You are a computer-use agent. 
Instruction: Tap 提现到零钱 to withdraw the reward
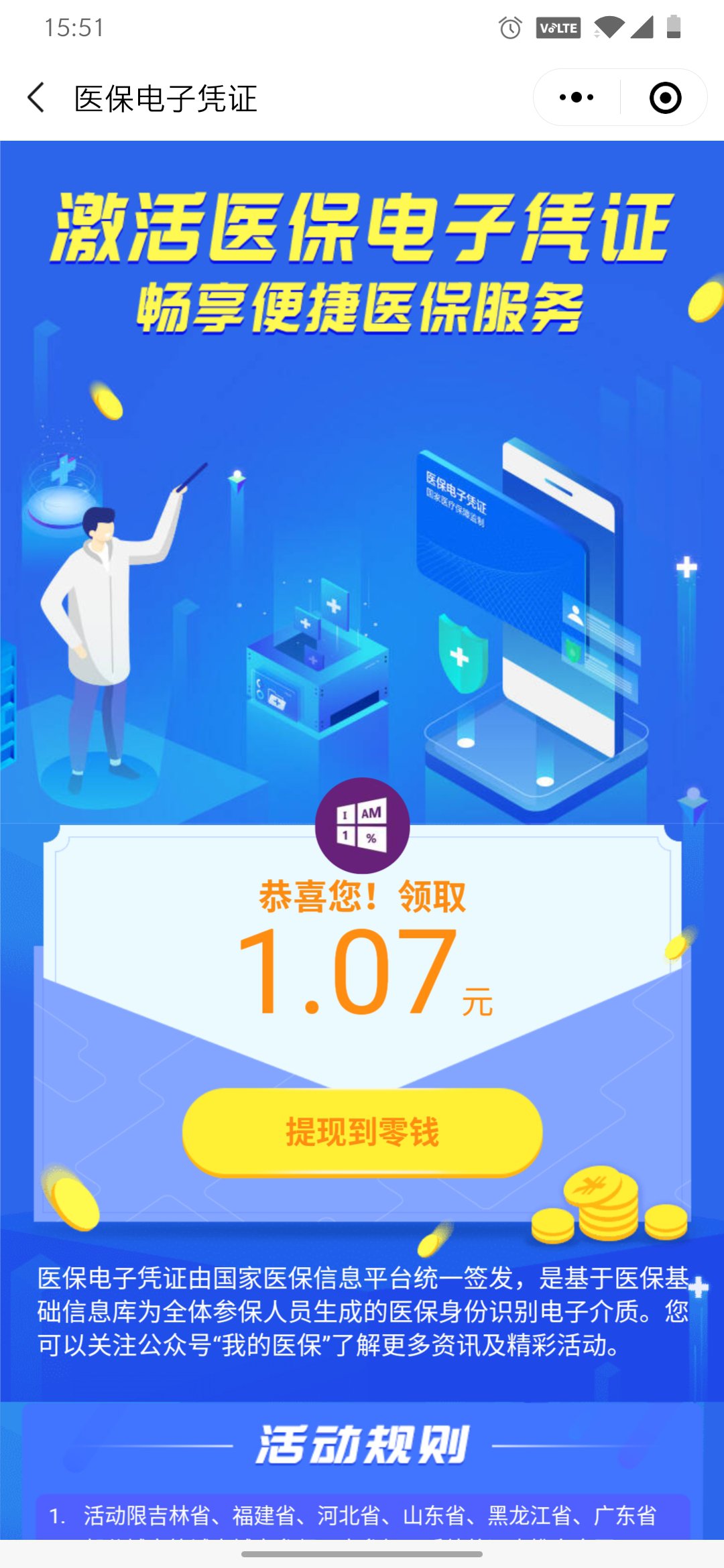(x=362, y=1132)
